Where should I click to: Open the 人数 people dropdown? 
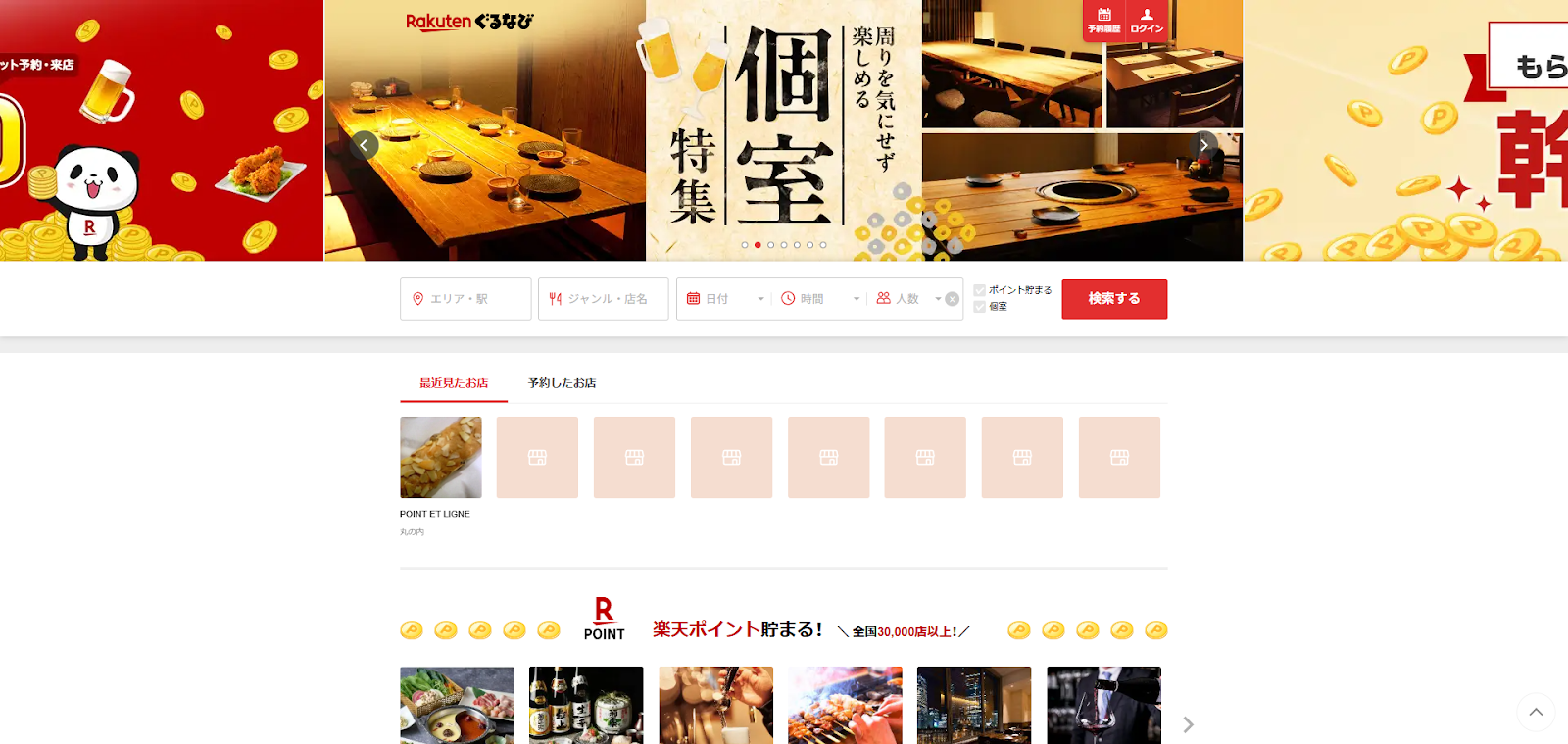908,299
